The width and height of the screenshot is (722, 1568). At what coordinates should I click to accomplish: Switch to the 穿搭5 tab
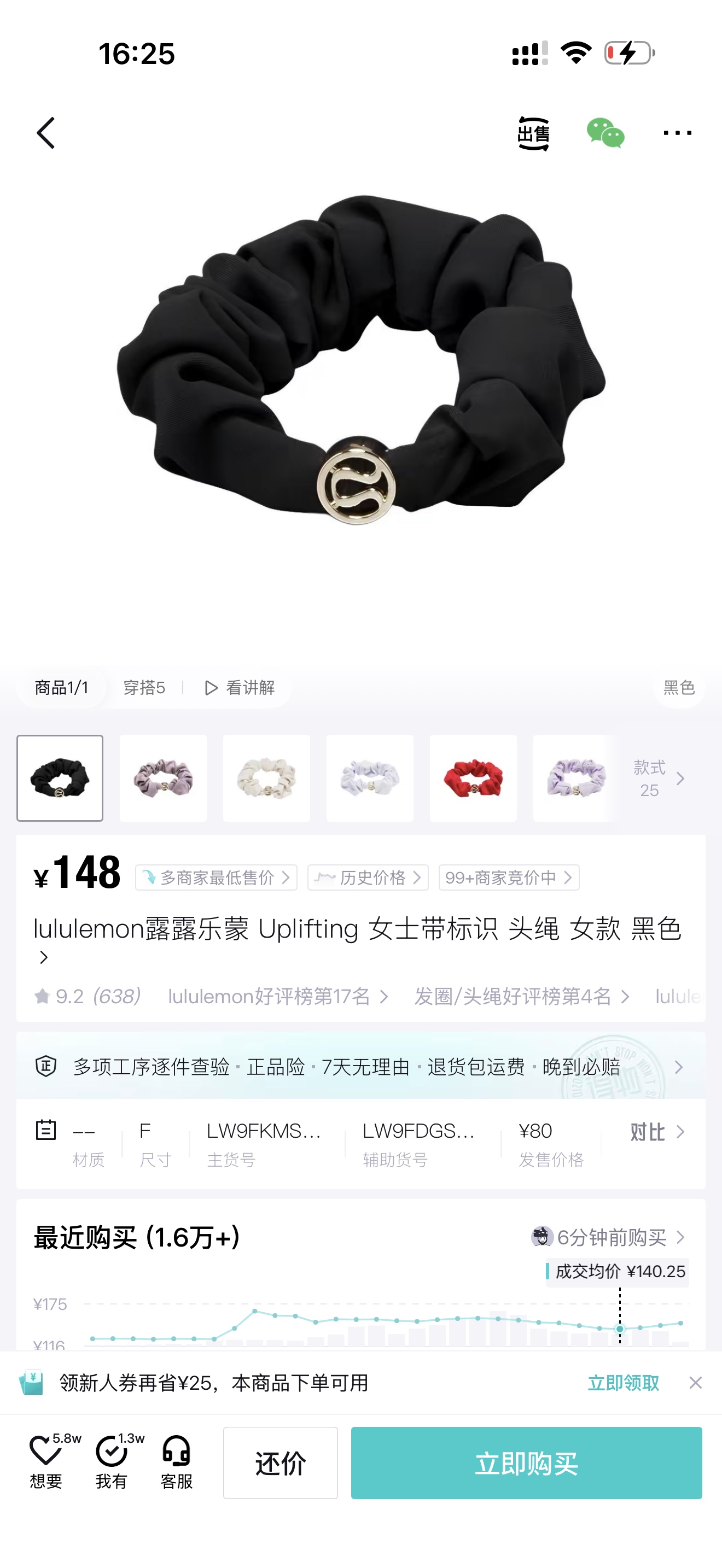144,688
